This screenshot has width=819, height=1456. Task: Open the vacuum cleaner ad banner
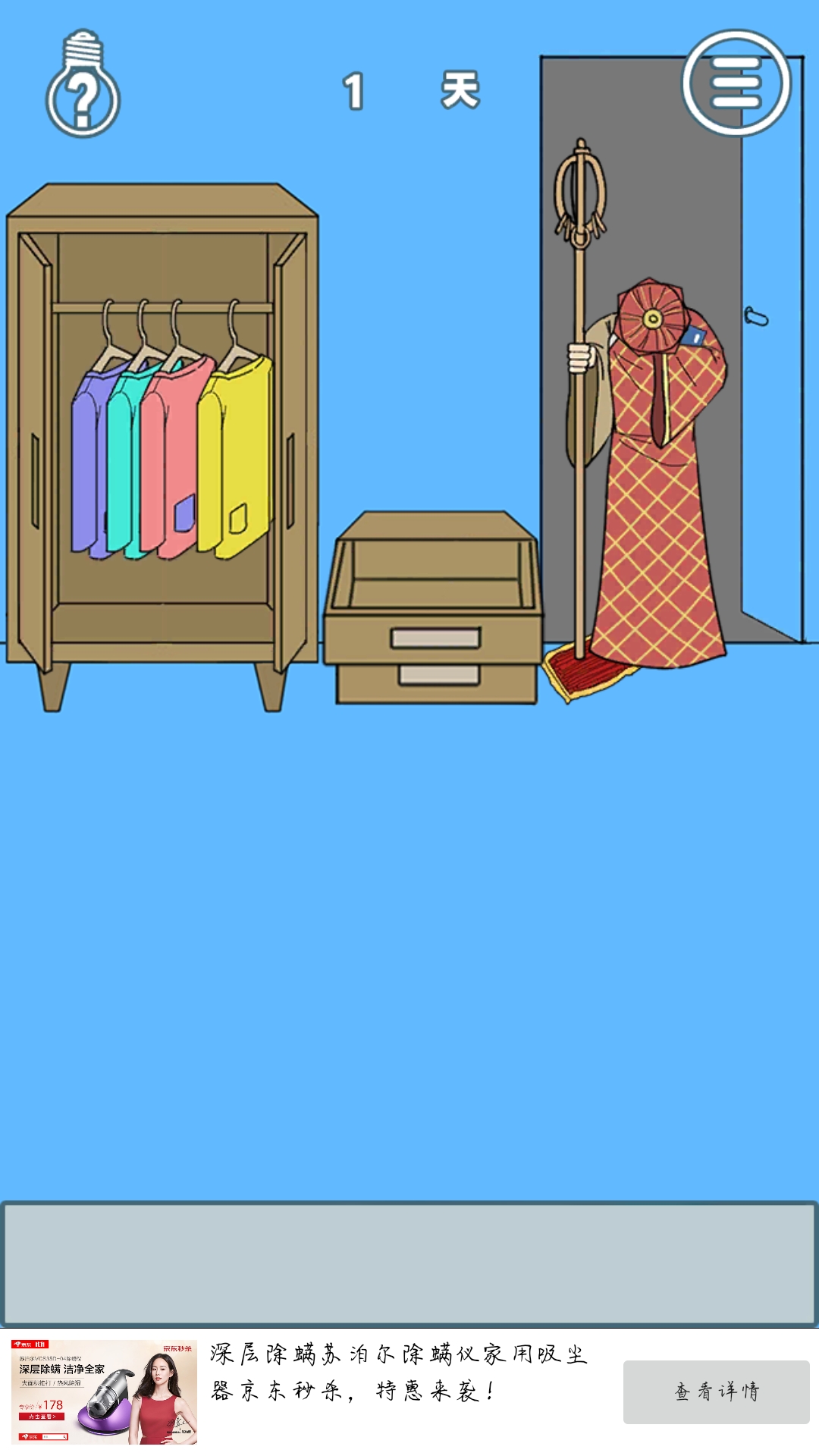coord(105,1392)
